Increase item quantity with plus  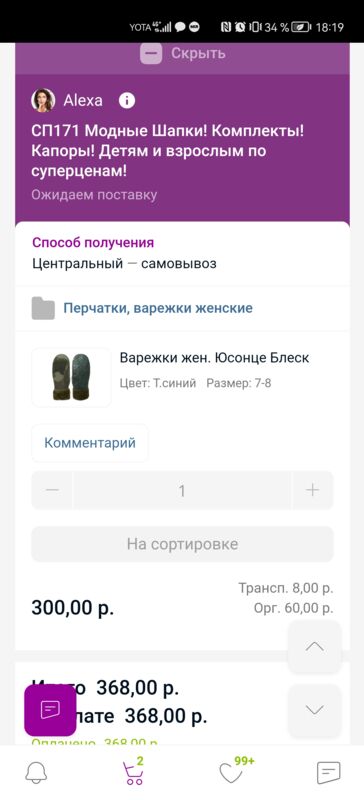coord(312,490)
